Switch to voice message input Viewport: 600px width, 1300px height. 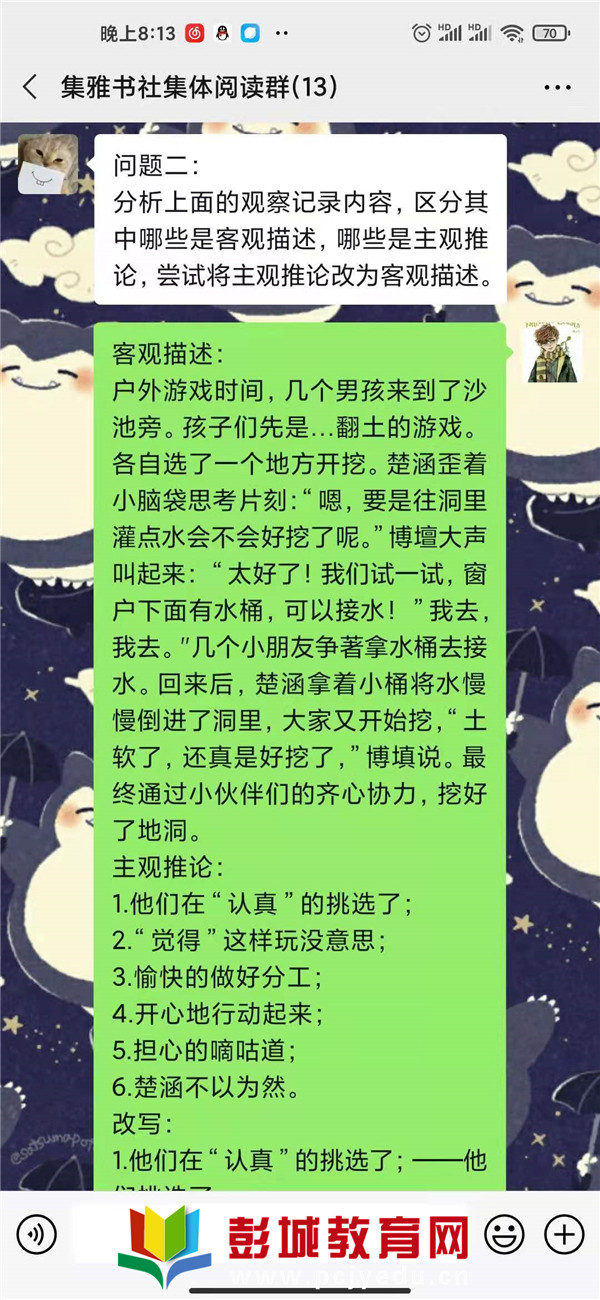36,1235
